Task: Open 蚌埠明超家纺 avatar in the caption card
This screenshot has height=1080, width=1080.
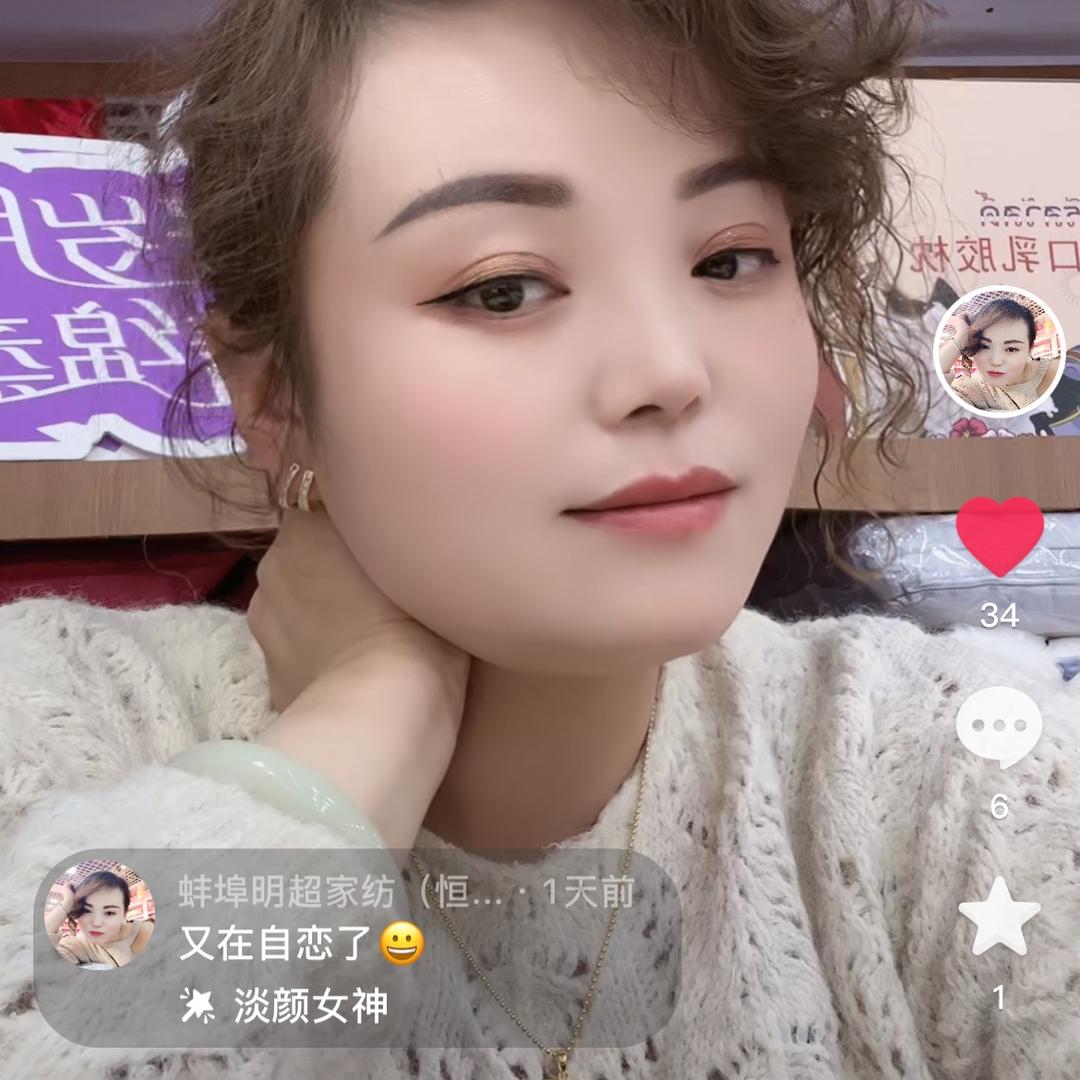Action: point(100,915)
